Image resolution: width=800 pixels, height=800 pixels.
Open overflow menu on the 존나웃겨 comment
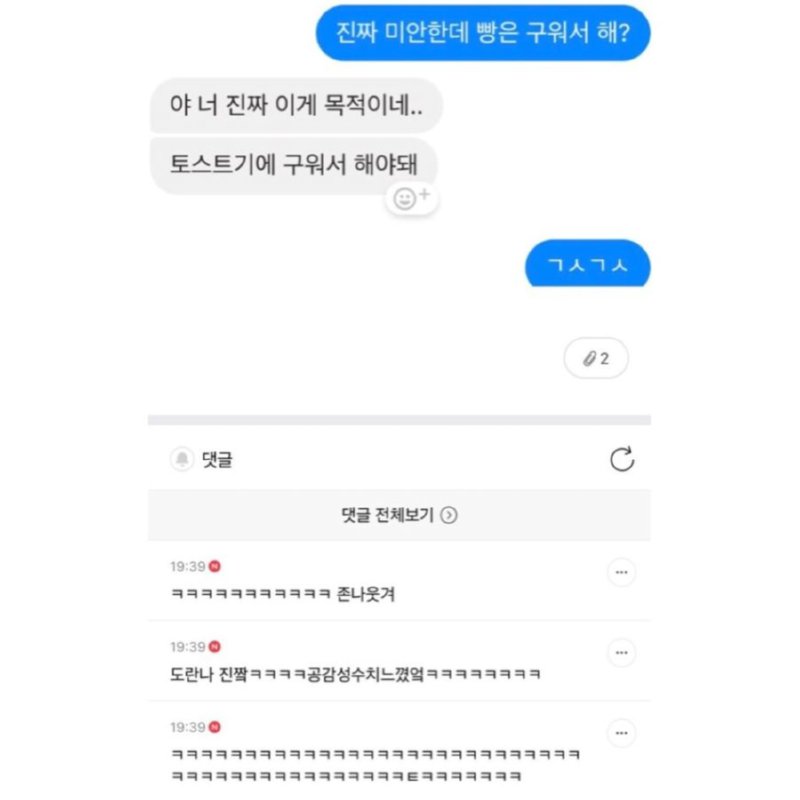point(621,573)
